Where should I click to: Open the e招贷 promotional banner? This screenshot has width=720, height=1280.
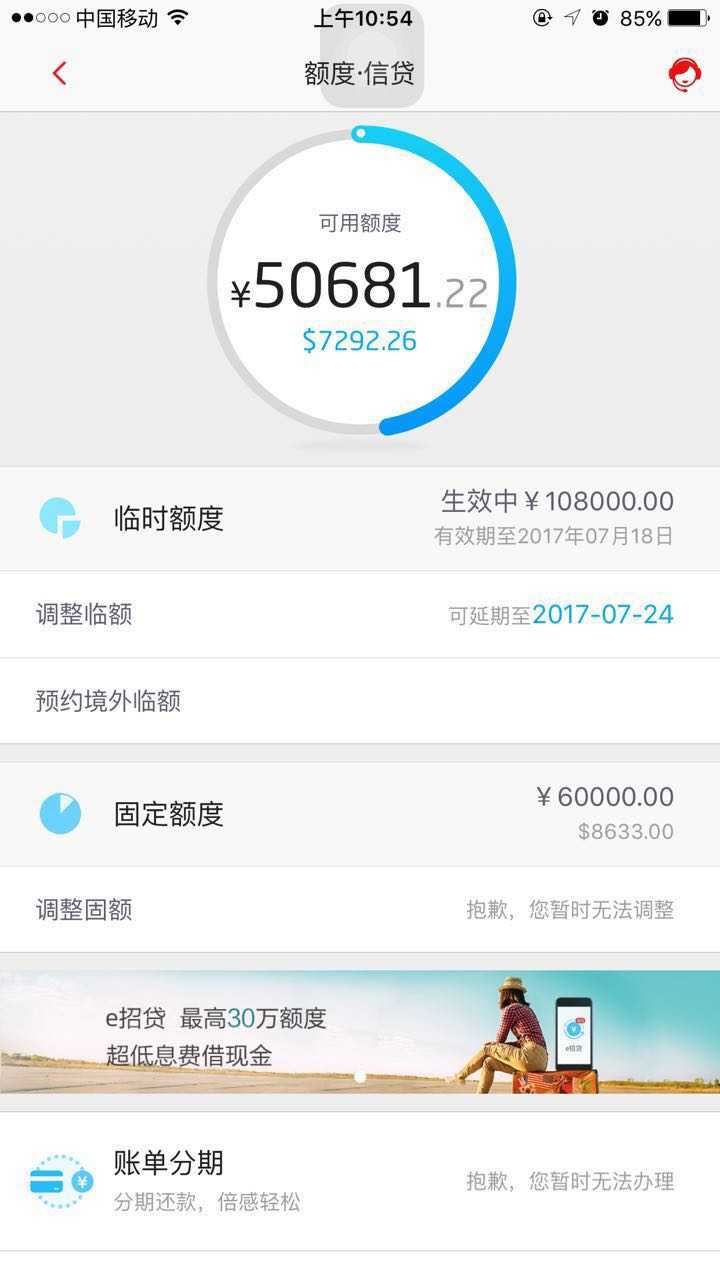[360, 1032]
